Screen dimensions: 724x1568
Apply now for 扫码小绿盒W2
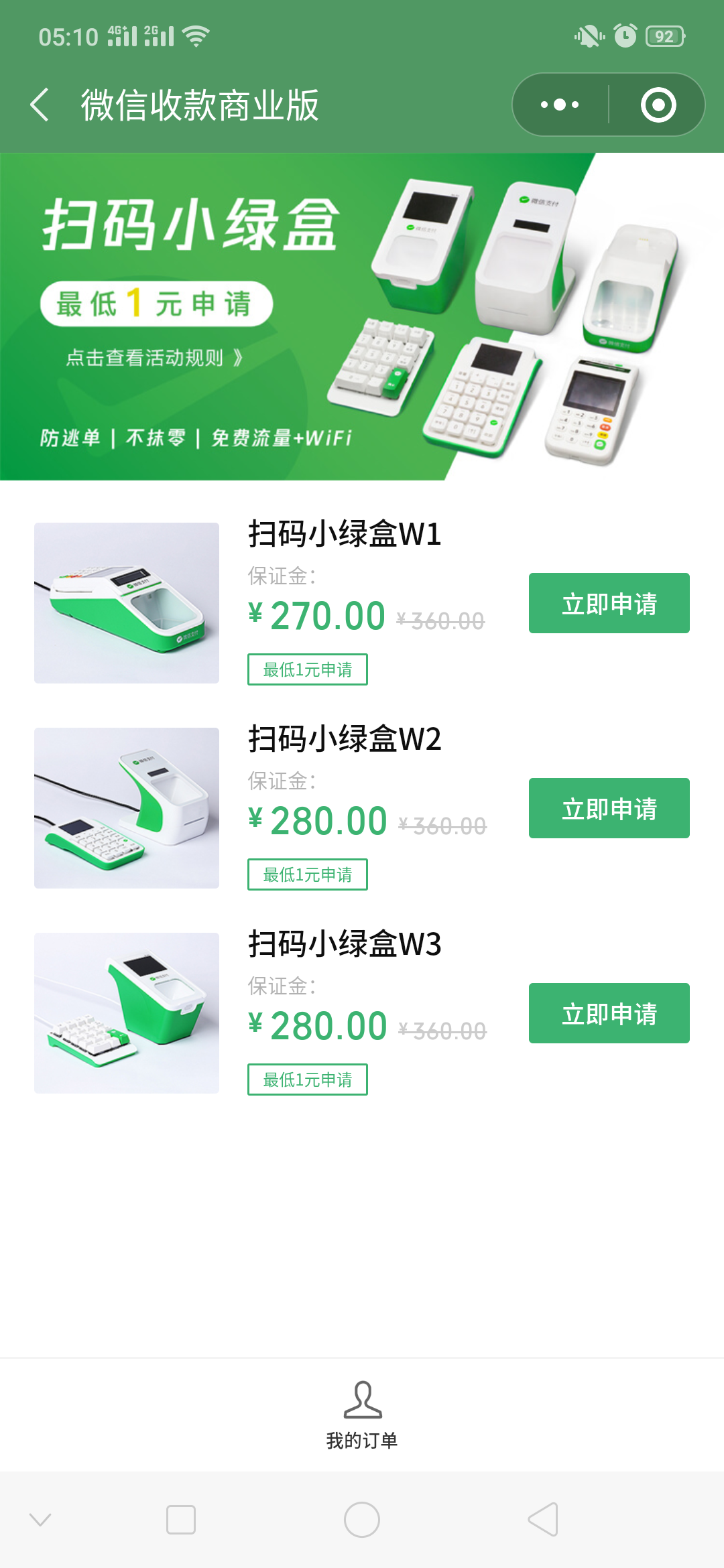coord(609,808)
